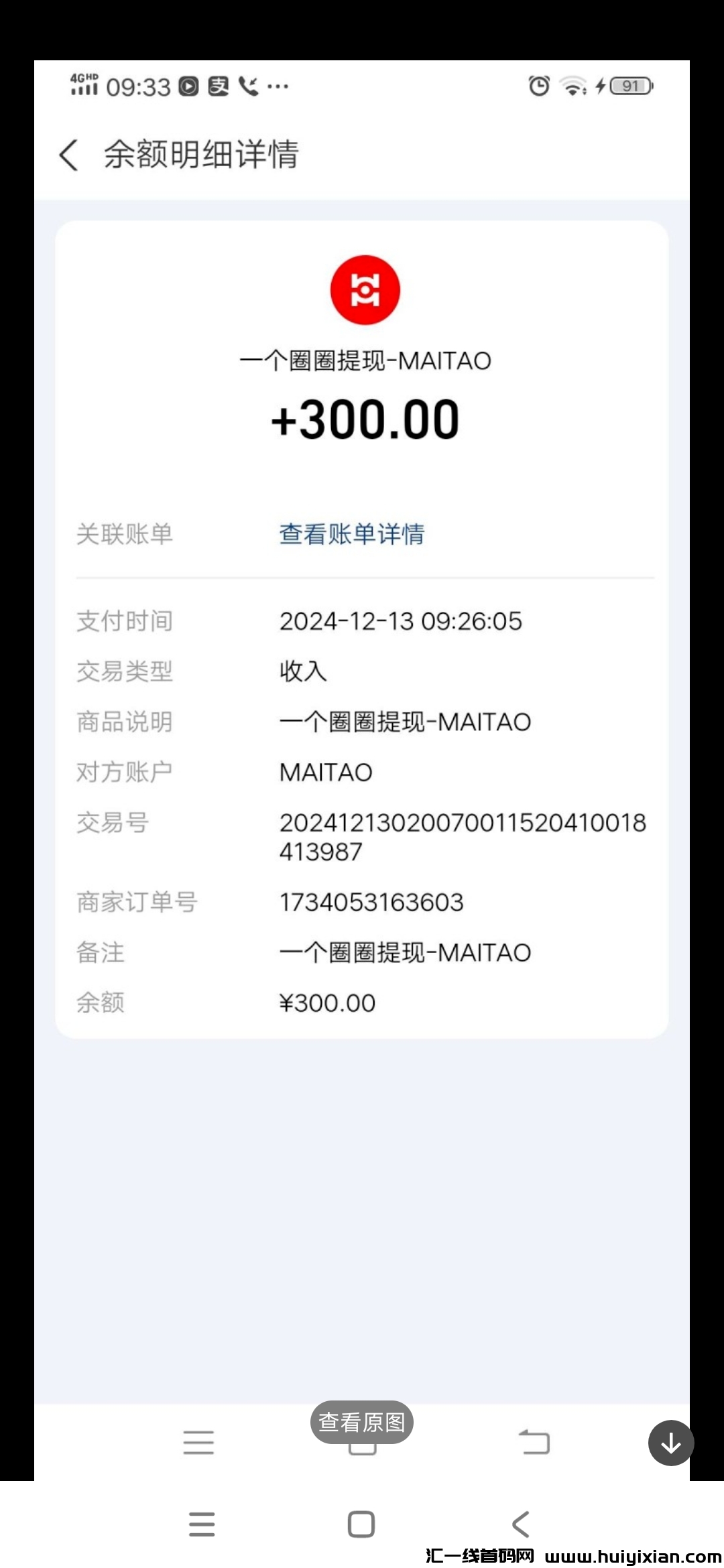
Task: Download the image with the arrow button
Action: (670, 1443)
